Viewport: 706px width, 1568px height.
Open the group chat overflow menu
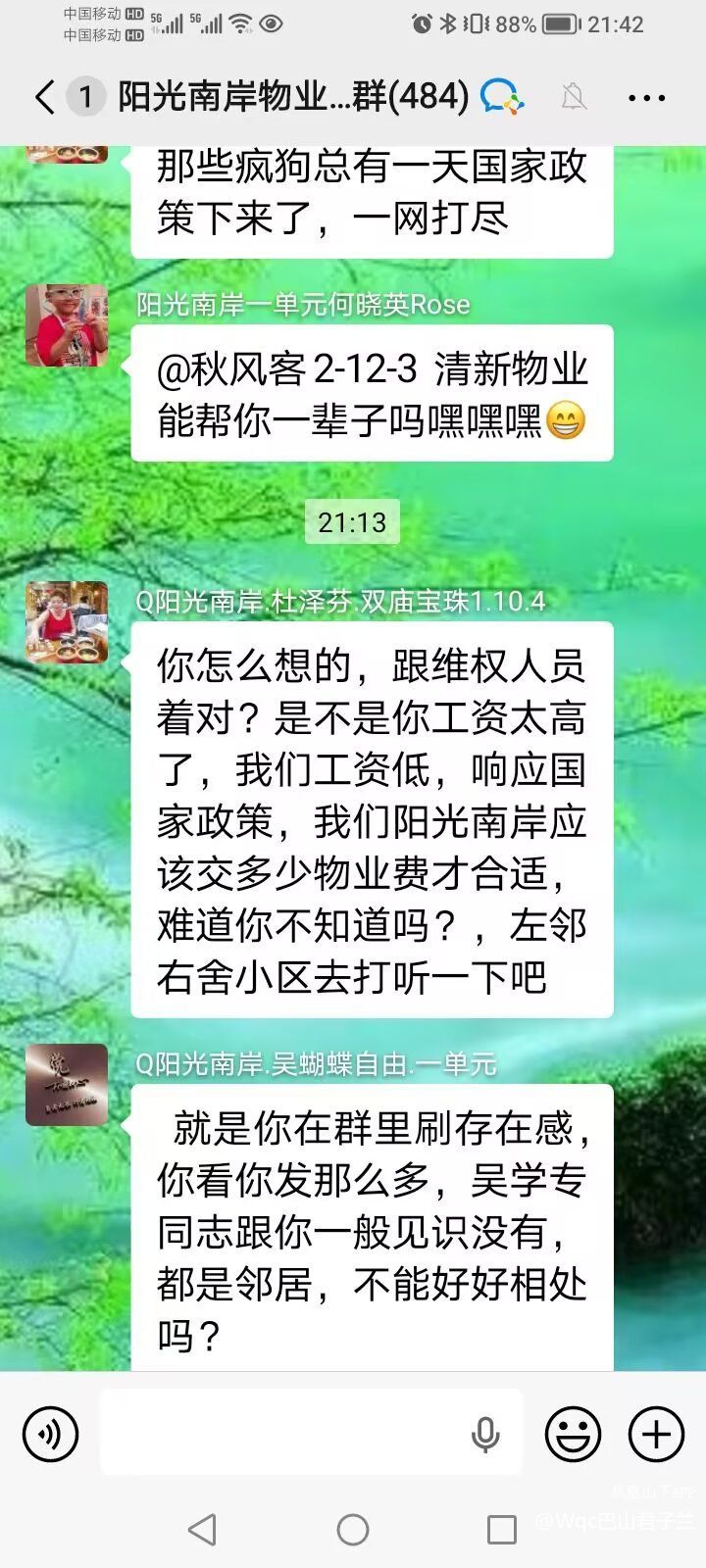pos(646,98)
